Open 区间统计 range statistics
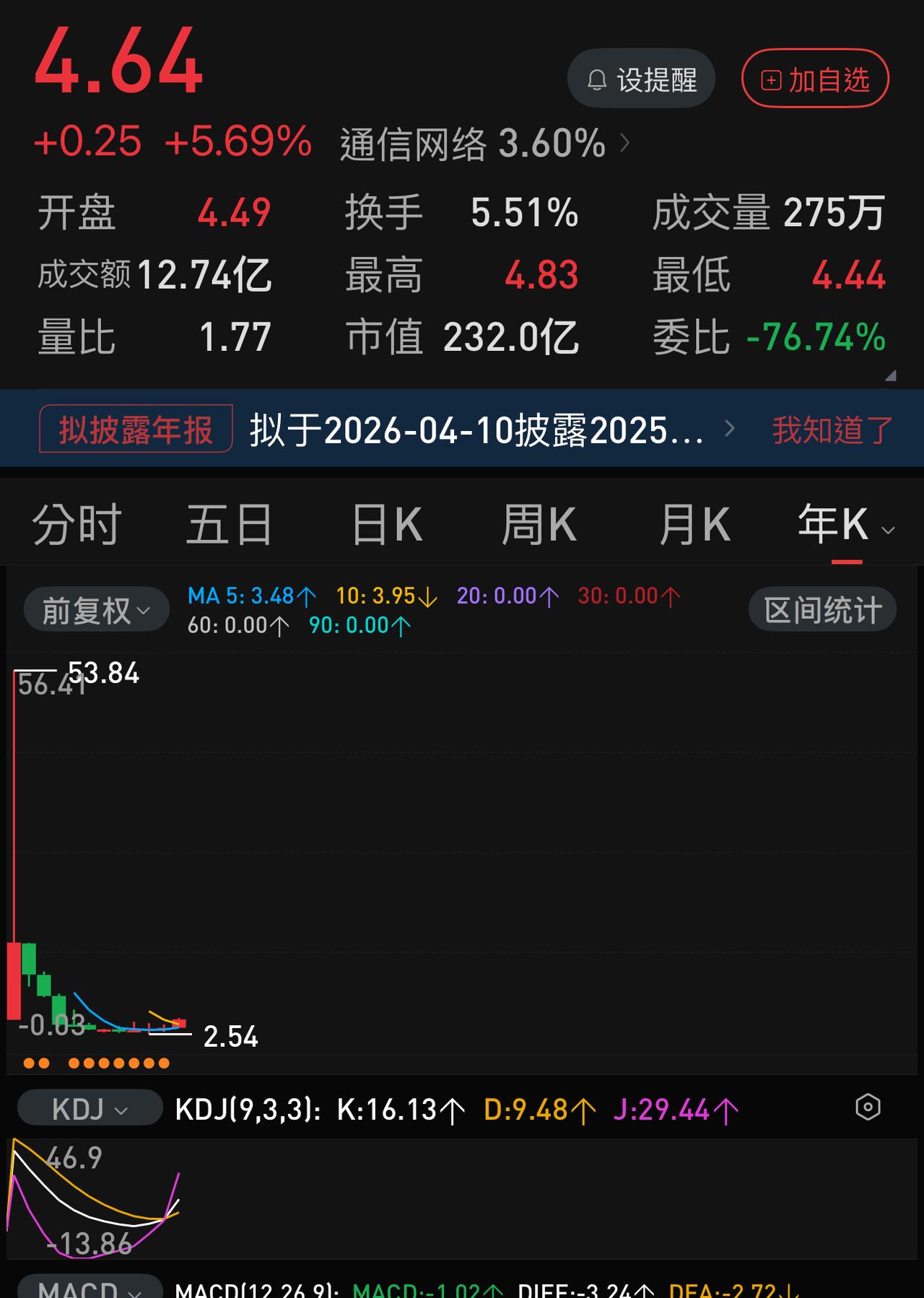 point(821,609)
